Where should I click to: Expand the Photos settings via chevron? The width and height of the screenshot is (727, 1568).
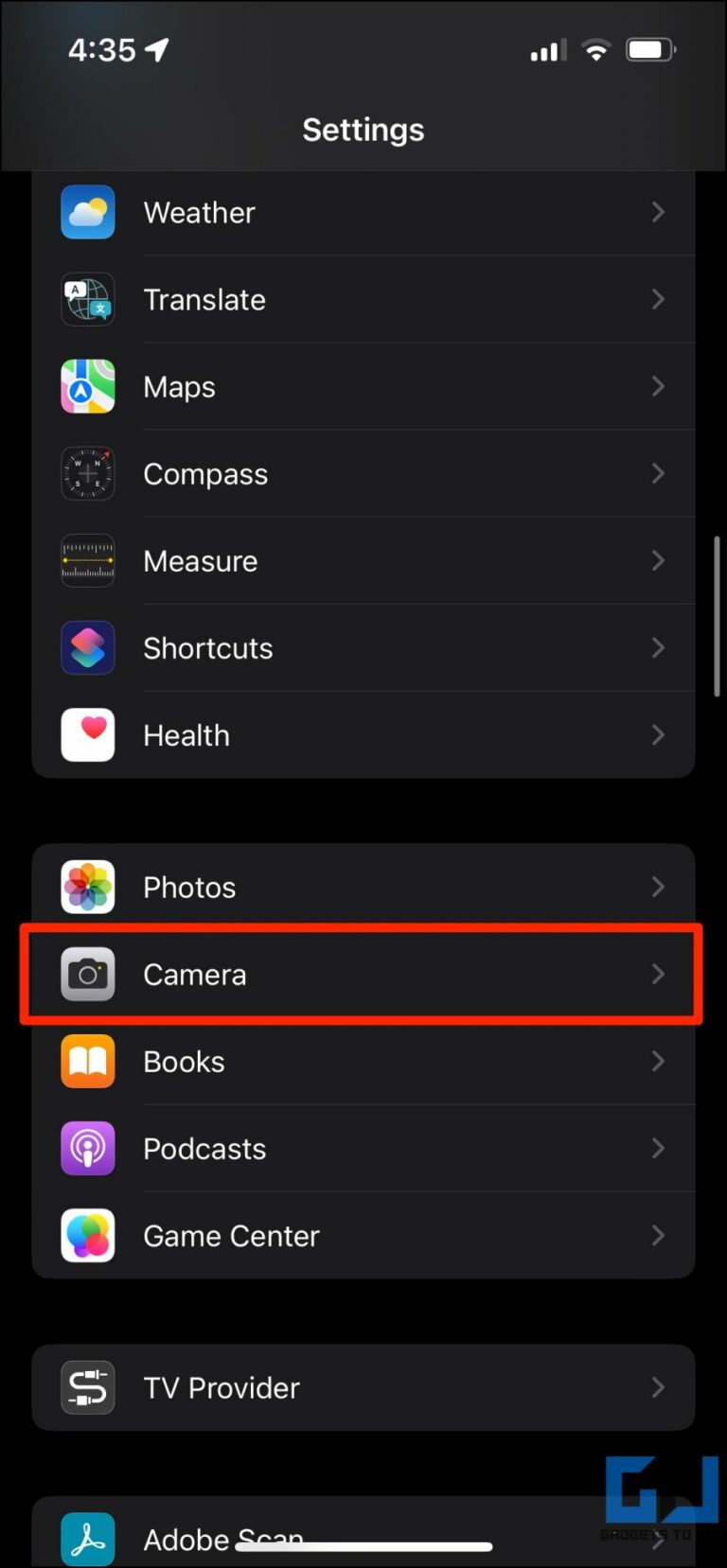[x=658, y=887]
